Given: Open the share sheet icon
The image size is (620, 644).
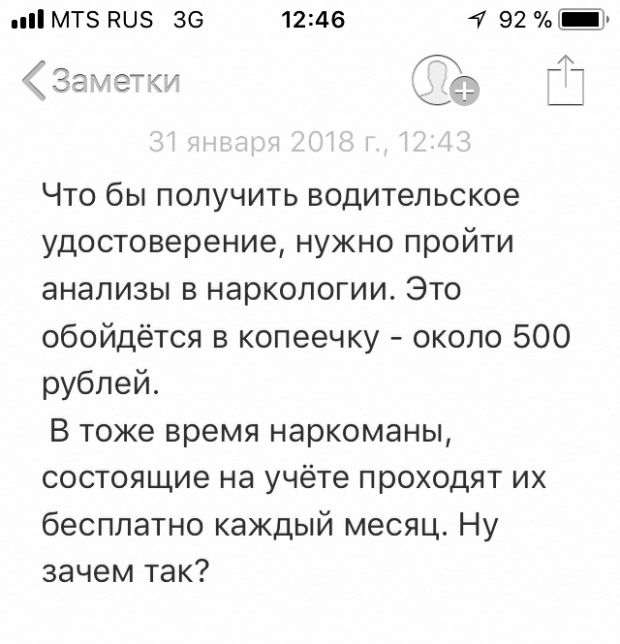Looking at the screenshot, I should [566, 80].
